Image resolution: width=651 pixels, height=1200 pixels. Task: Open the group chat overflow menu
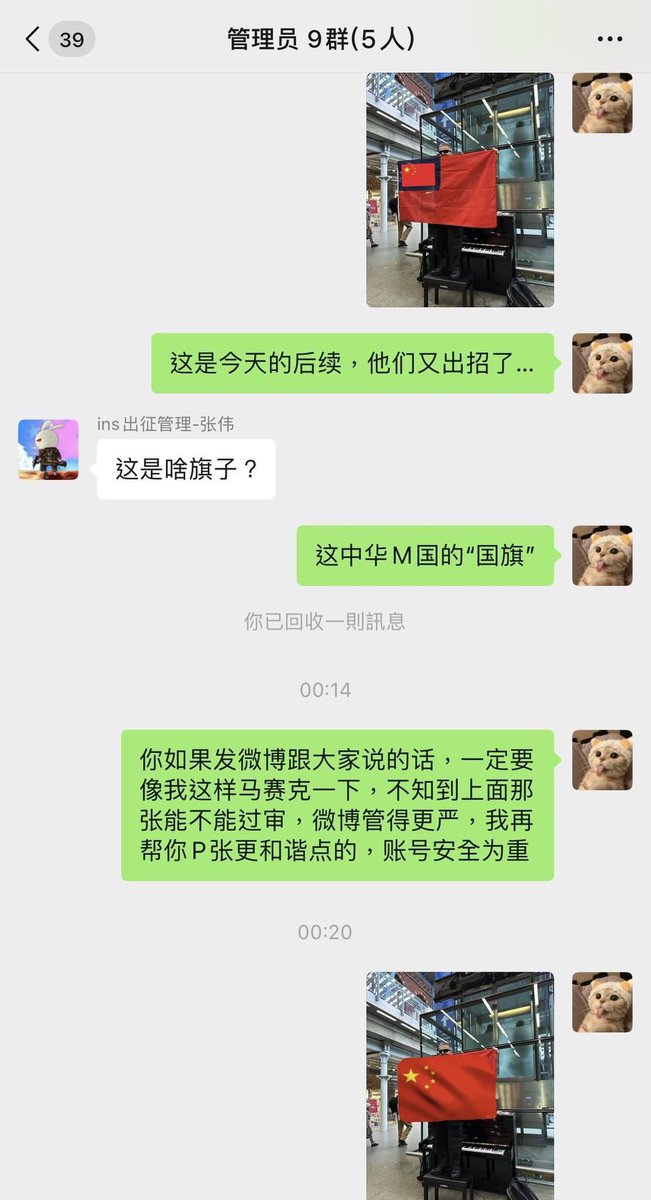click(x=609, y=39)
